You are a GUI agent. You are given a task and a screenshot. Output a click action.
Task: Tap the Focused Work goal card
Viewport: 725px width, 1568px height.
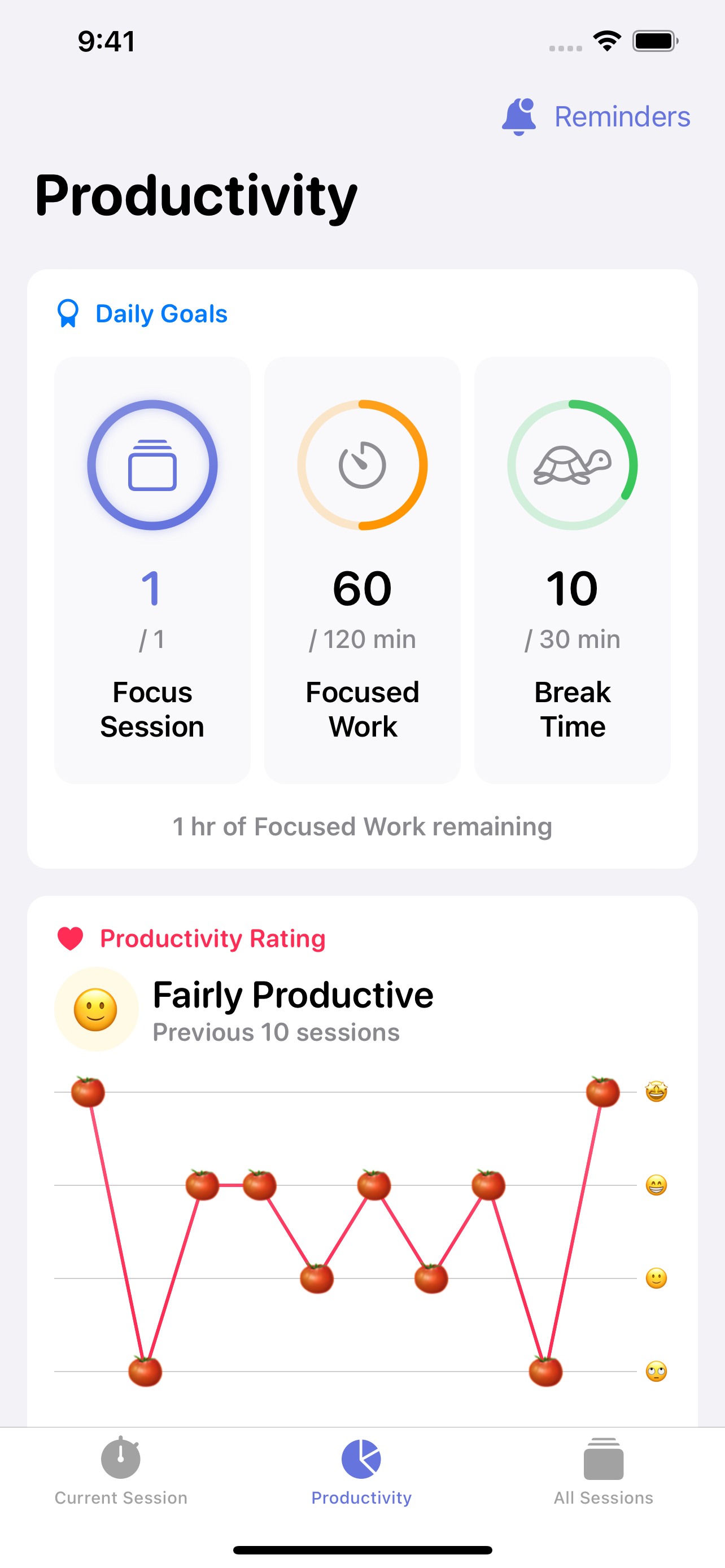click(x=362, y=570)
